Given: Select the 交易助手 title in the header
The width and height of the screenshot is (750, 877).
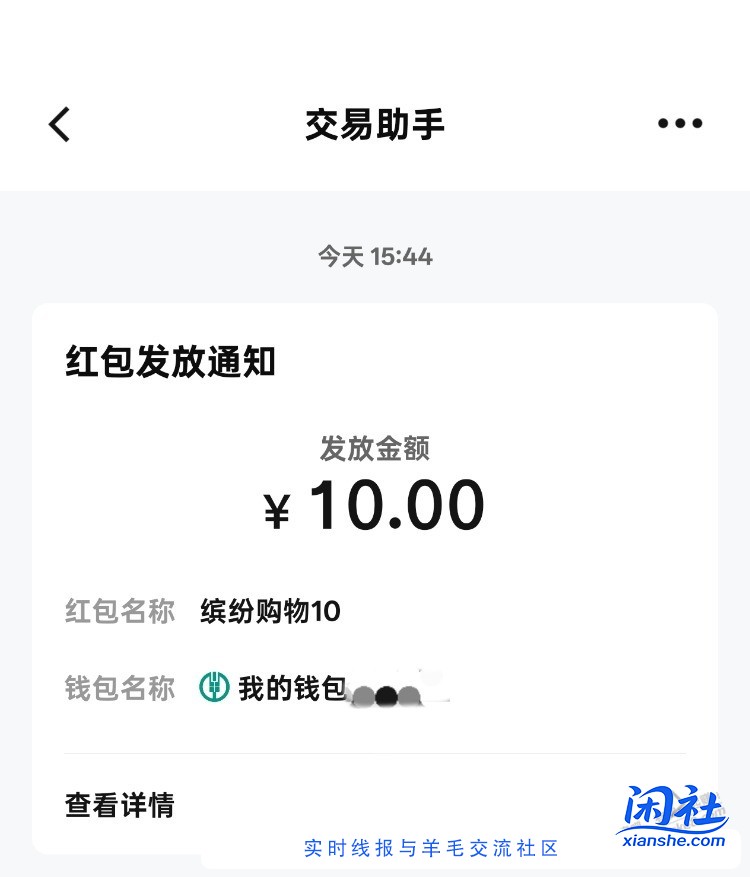Looking at the screenshot, I should [375, 124].
